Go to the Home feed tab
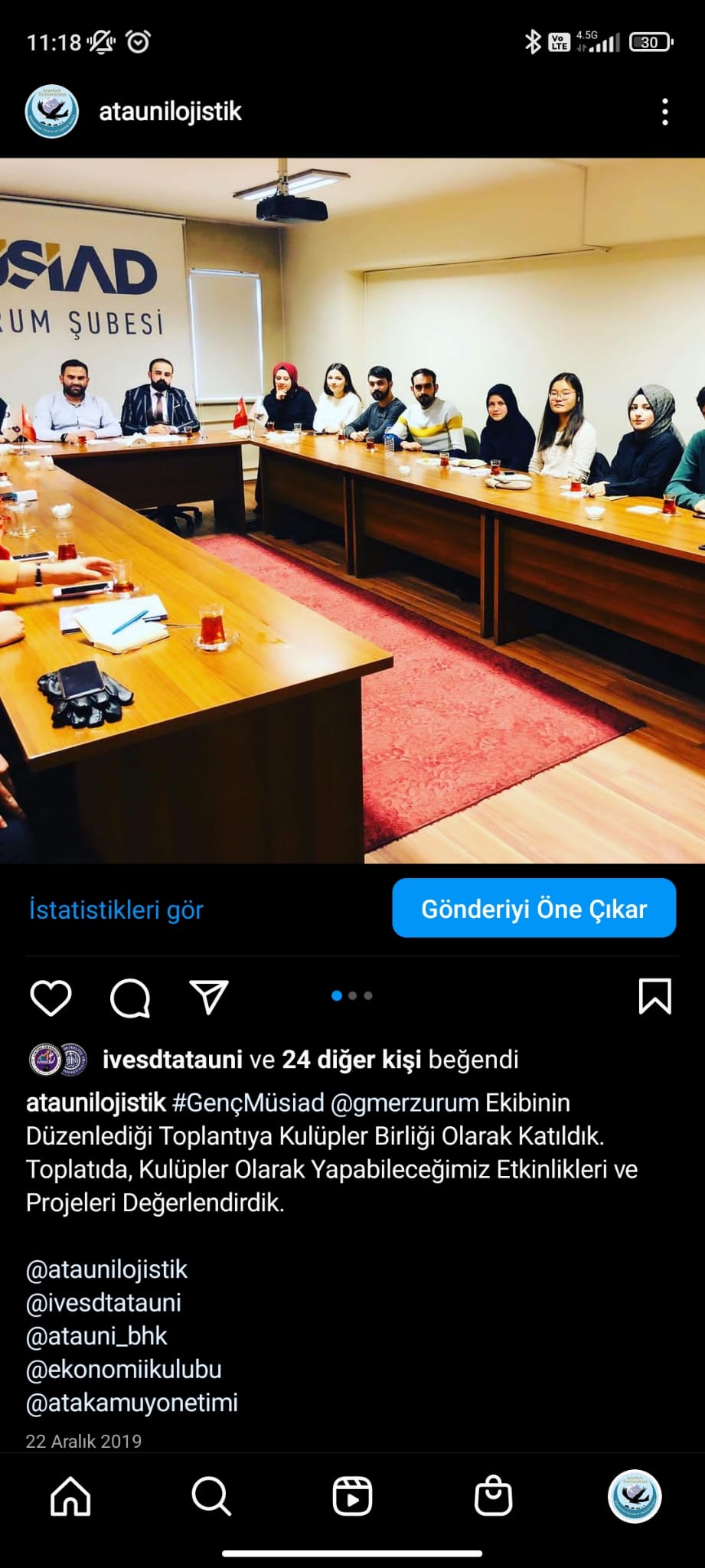The height and width of the screenshot is (1568, 705). coord(70,1495)
